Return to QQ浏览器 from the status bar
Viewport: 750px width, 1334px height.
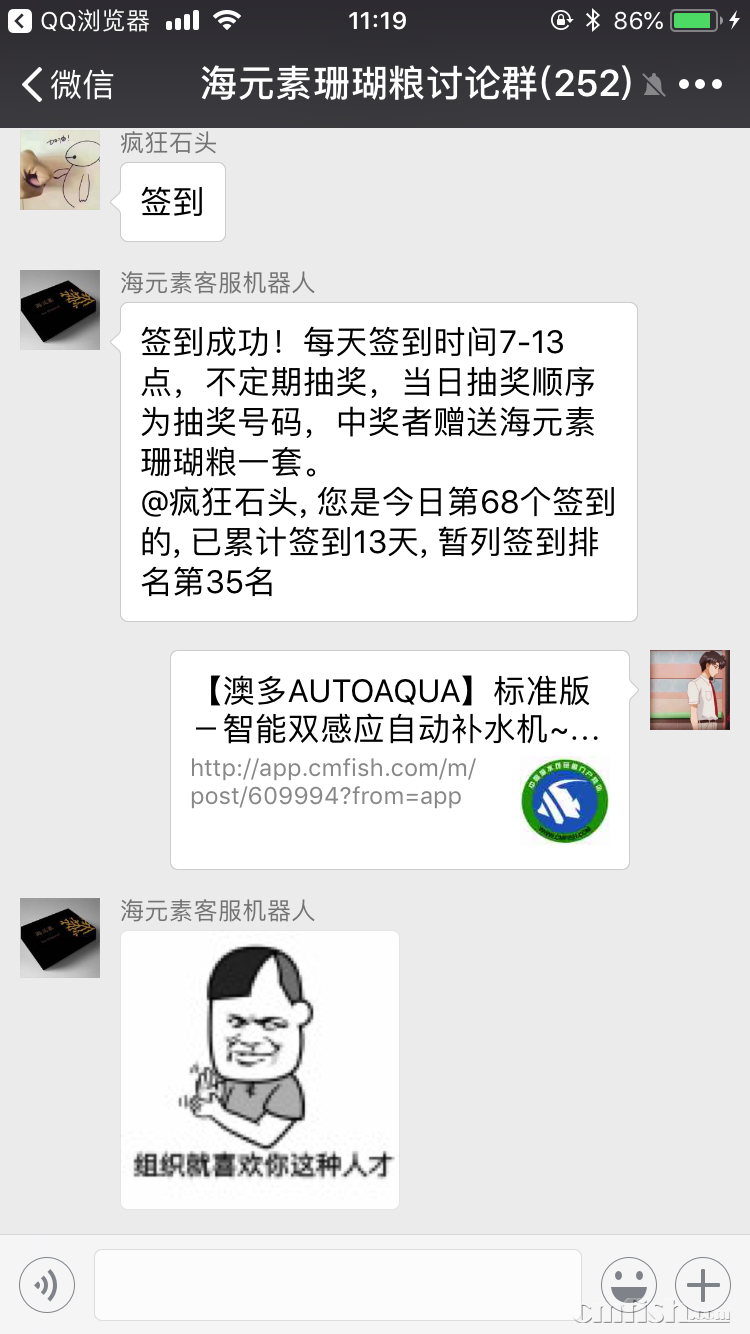click(x=80, y=20)
